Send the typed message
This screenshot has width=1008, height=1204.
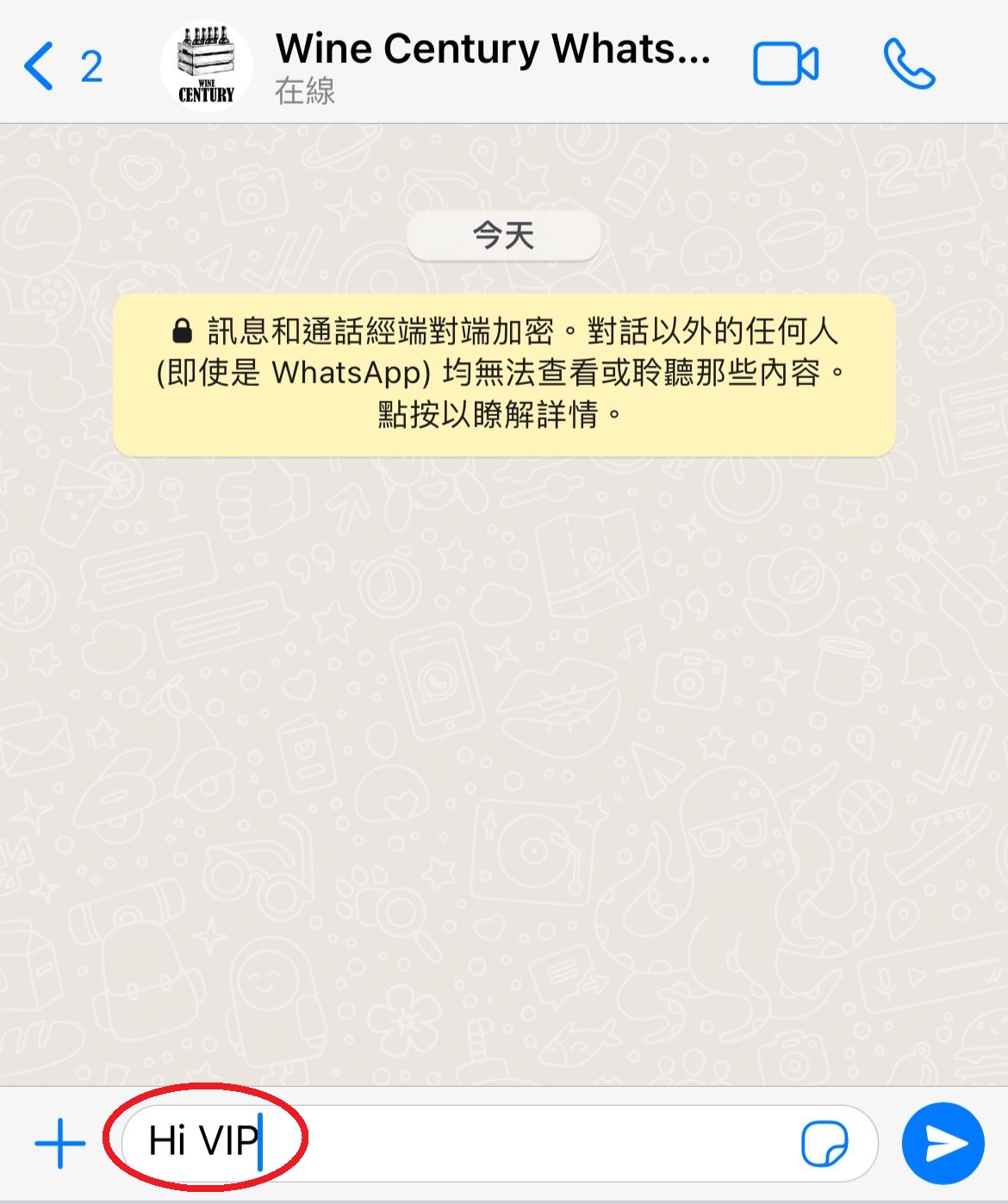click(x=943, y=1144)
